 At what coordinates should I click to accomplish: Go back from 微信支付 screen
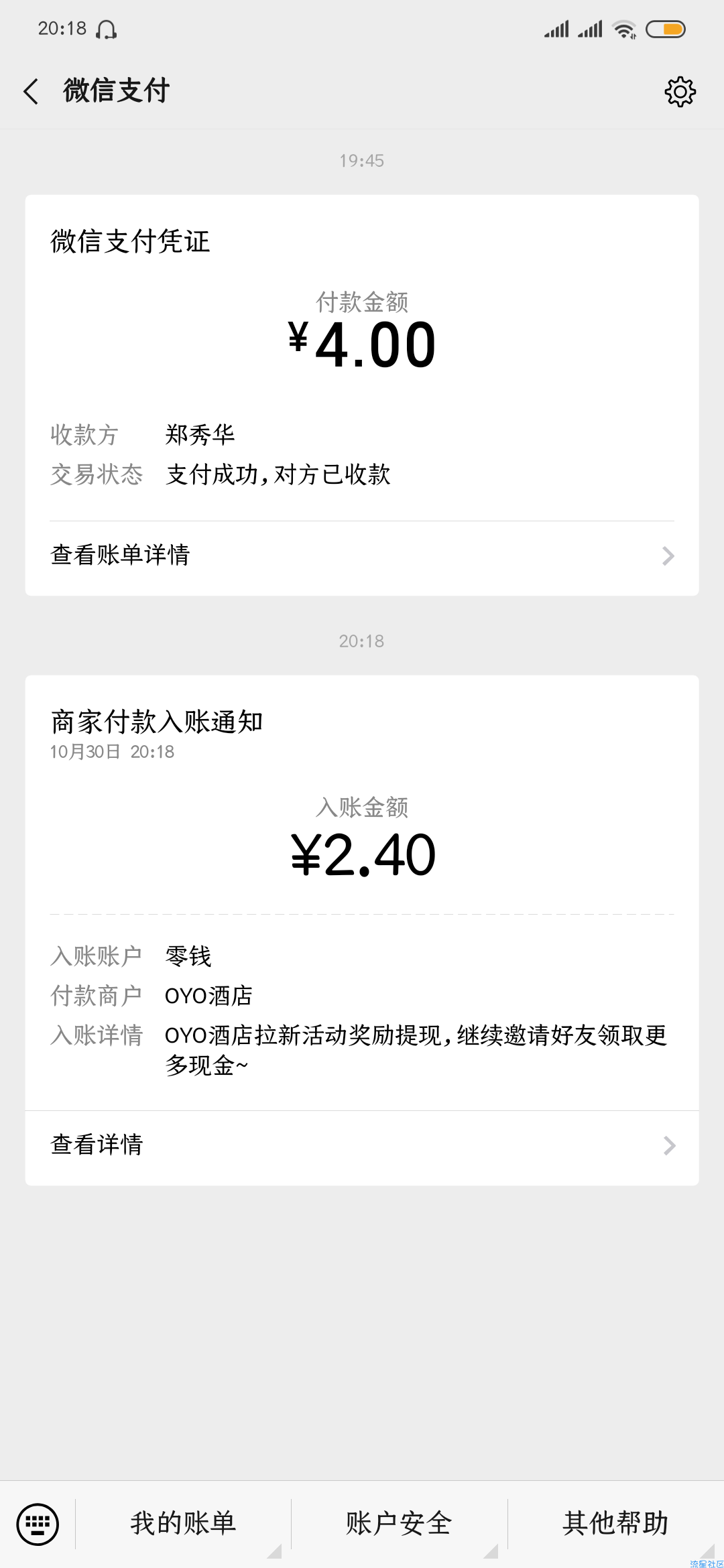(x=31, y=91)
